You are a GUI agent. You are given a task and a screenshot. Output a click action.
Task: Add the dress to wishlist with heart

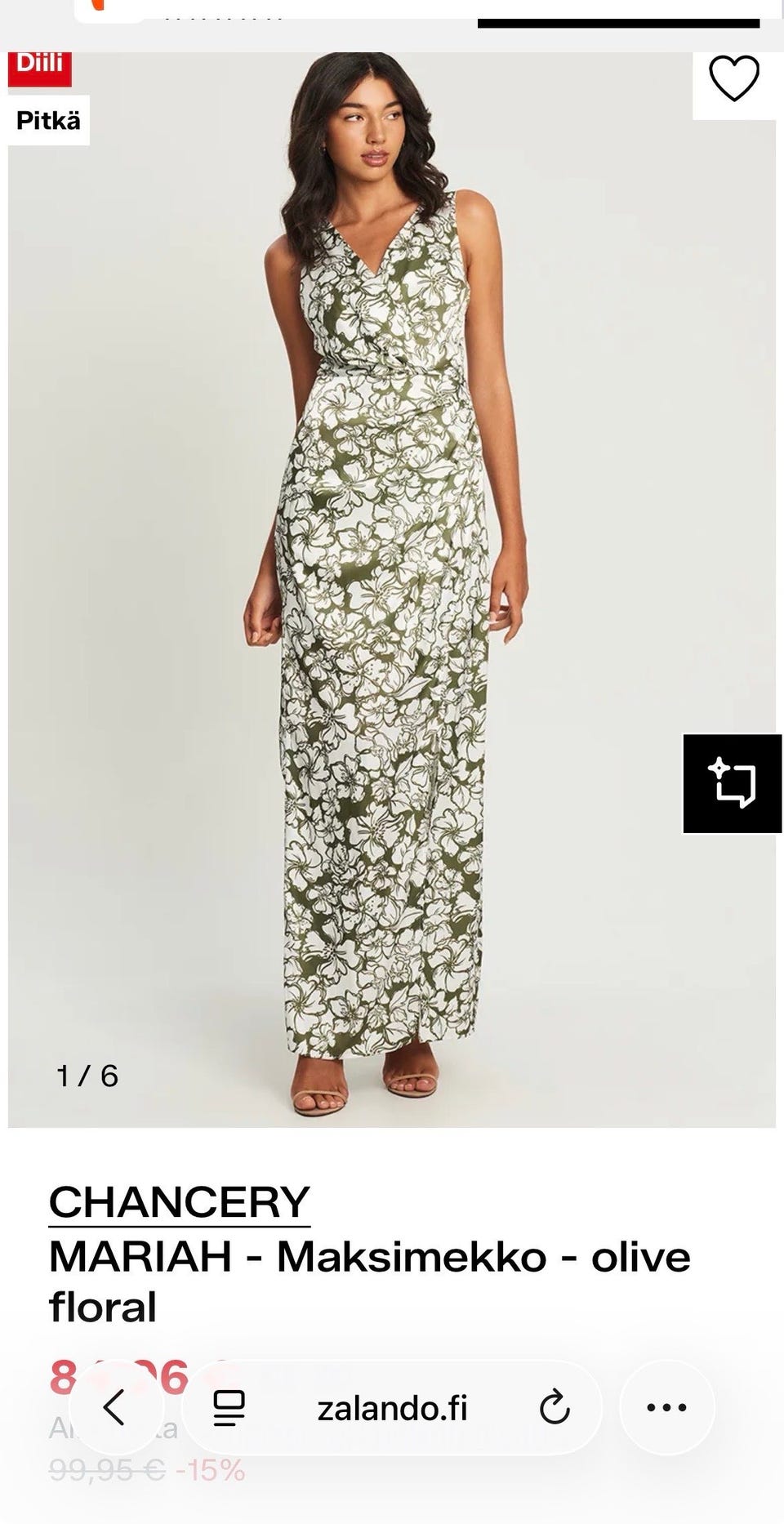coord(733,79)
